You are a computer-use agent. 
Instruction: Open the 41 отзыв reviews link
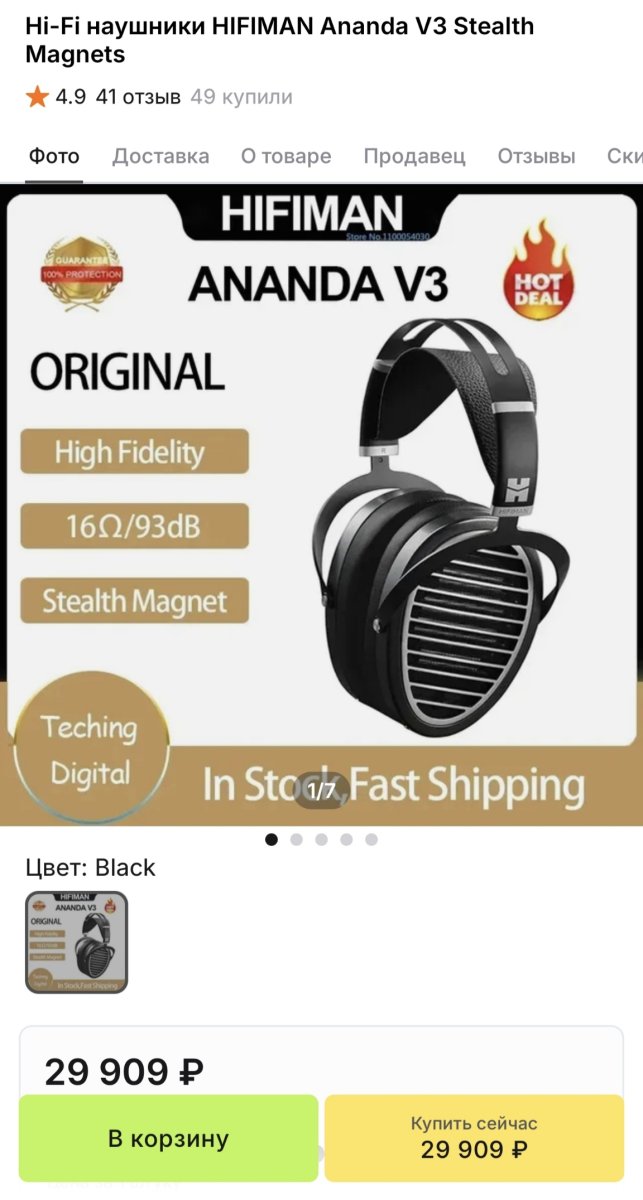pos(138,97)
